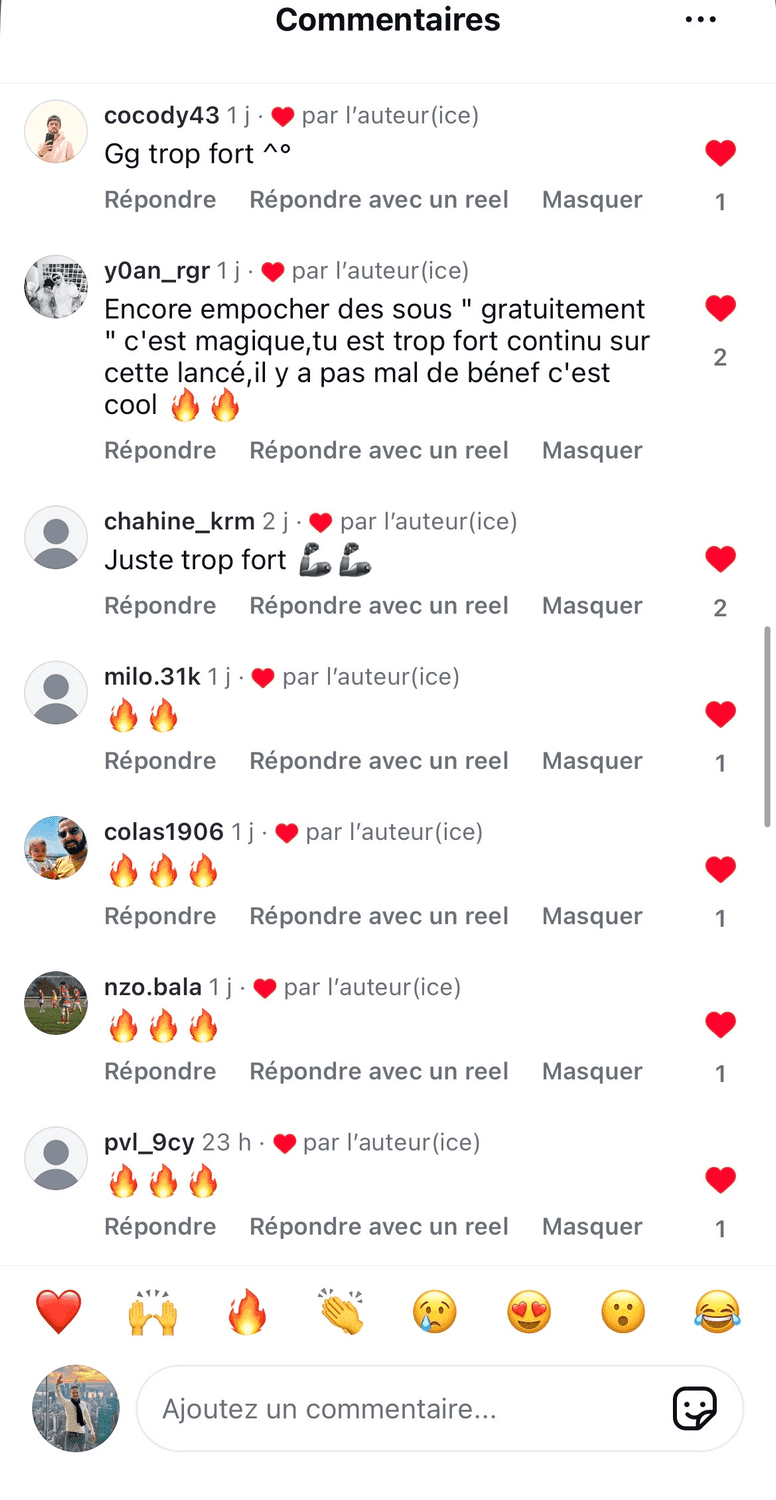This screenshot has height=1500, width=776.
Task: Unlike cocody43's comment heart
Action: click(720, 153)
